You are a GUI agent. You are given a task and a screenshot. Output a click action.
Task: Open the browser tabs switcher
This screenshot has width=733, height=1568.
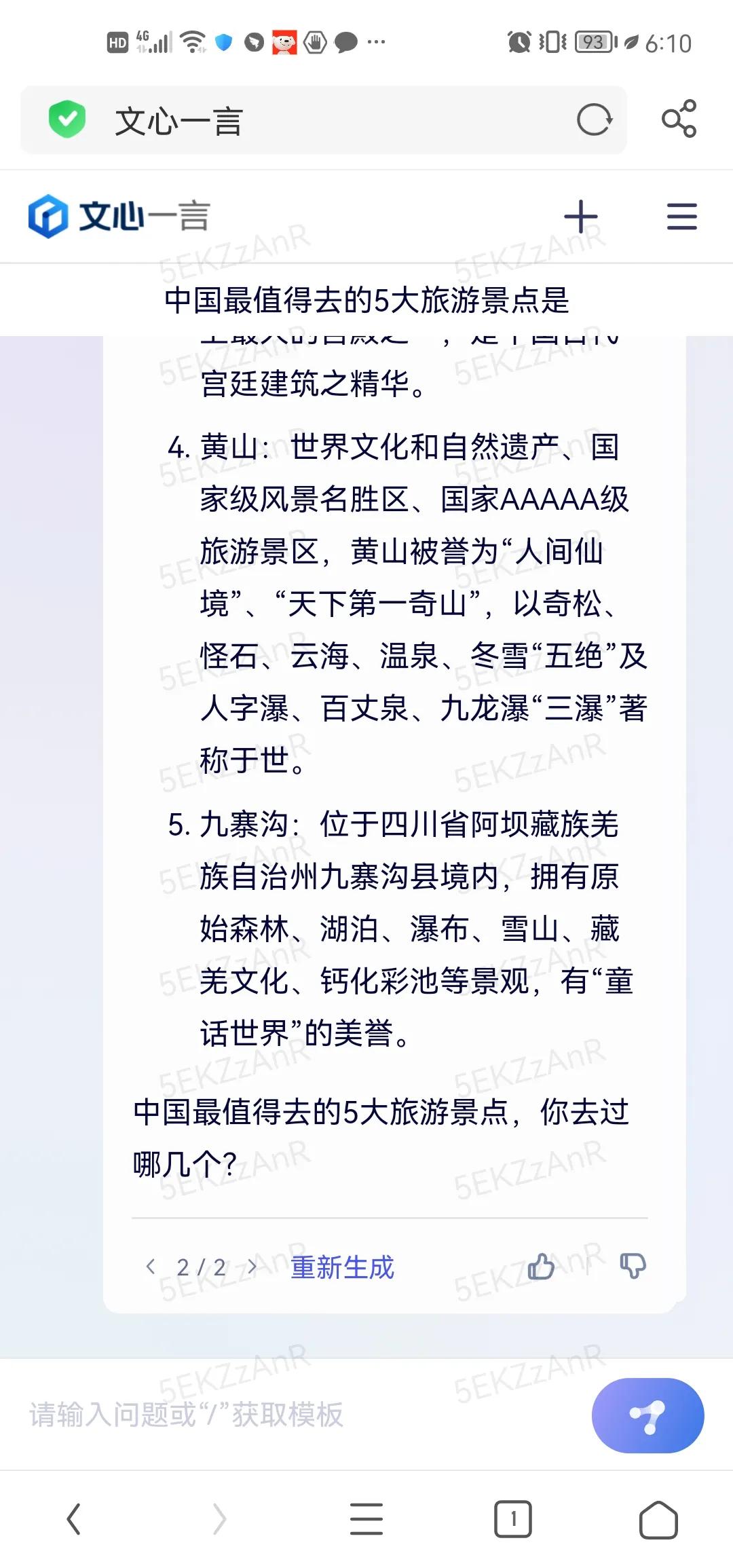[x=513, y=1519]
